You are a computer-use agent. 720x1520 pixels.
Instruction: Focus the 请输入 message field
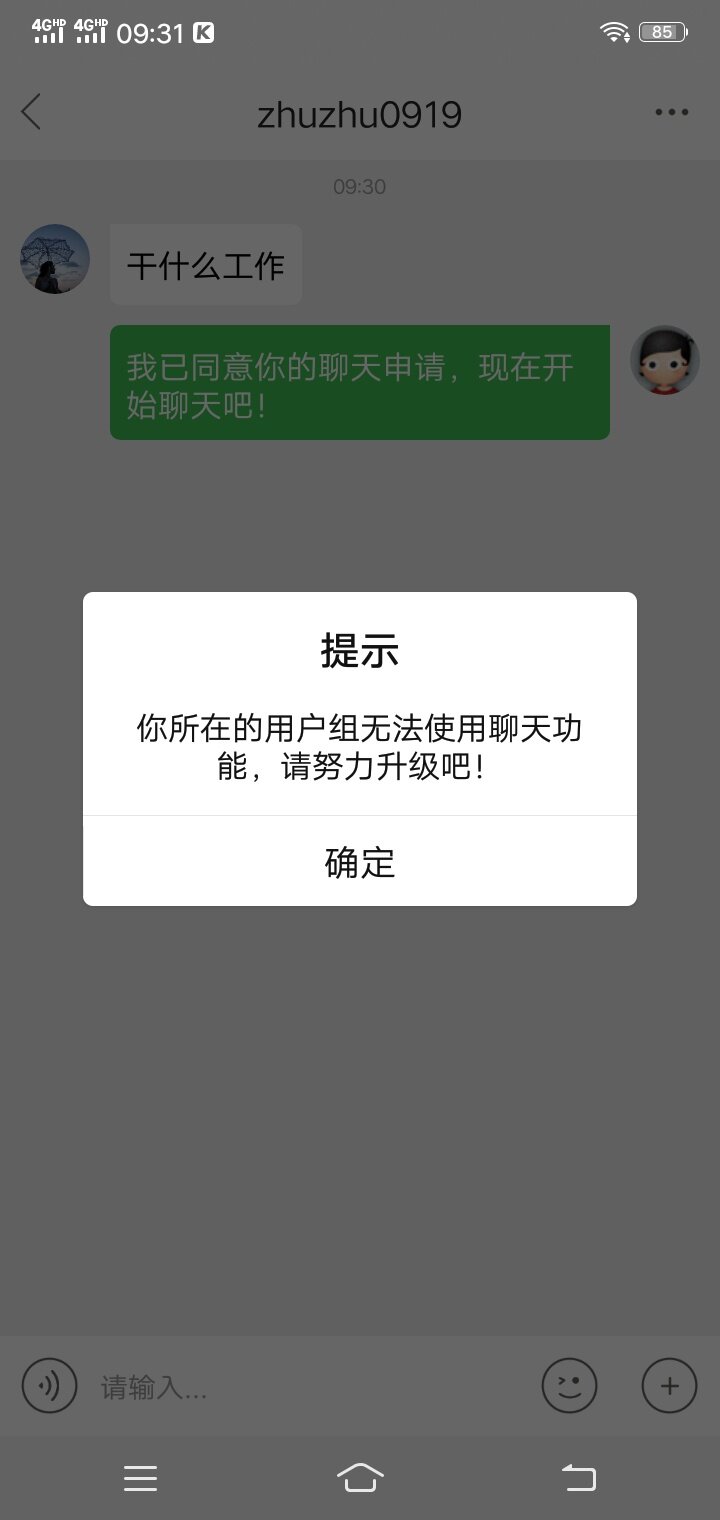pyautogui.click(x=300, y=1387)
